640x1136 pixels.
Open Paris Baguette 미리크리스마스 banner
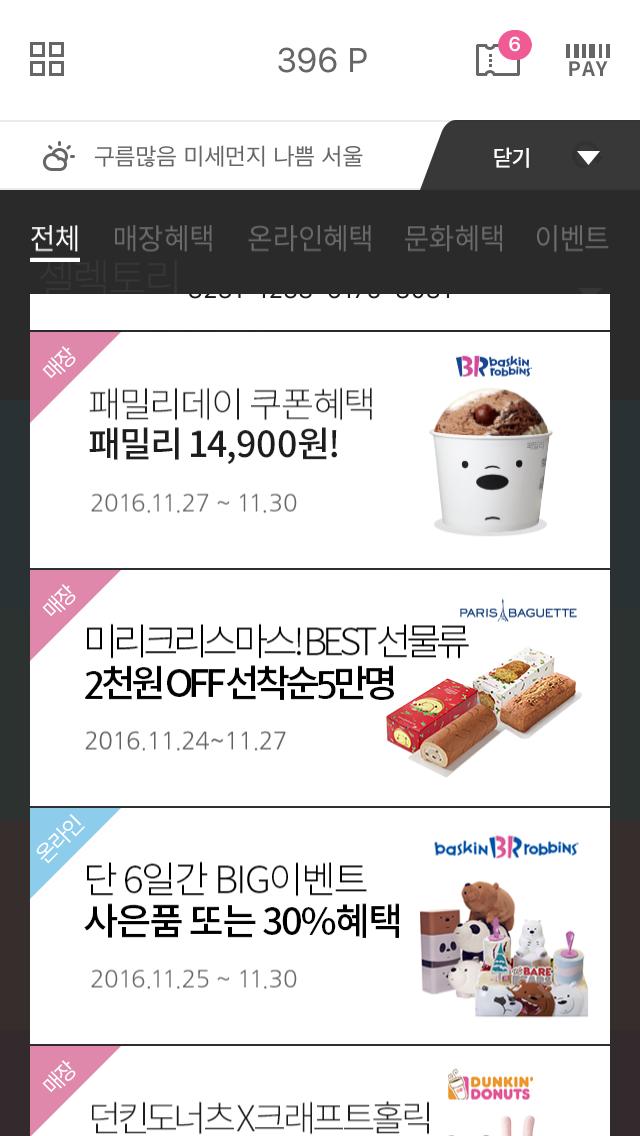pyautogui.click(x=320, y=688)
